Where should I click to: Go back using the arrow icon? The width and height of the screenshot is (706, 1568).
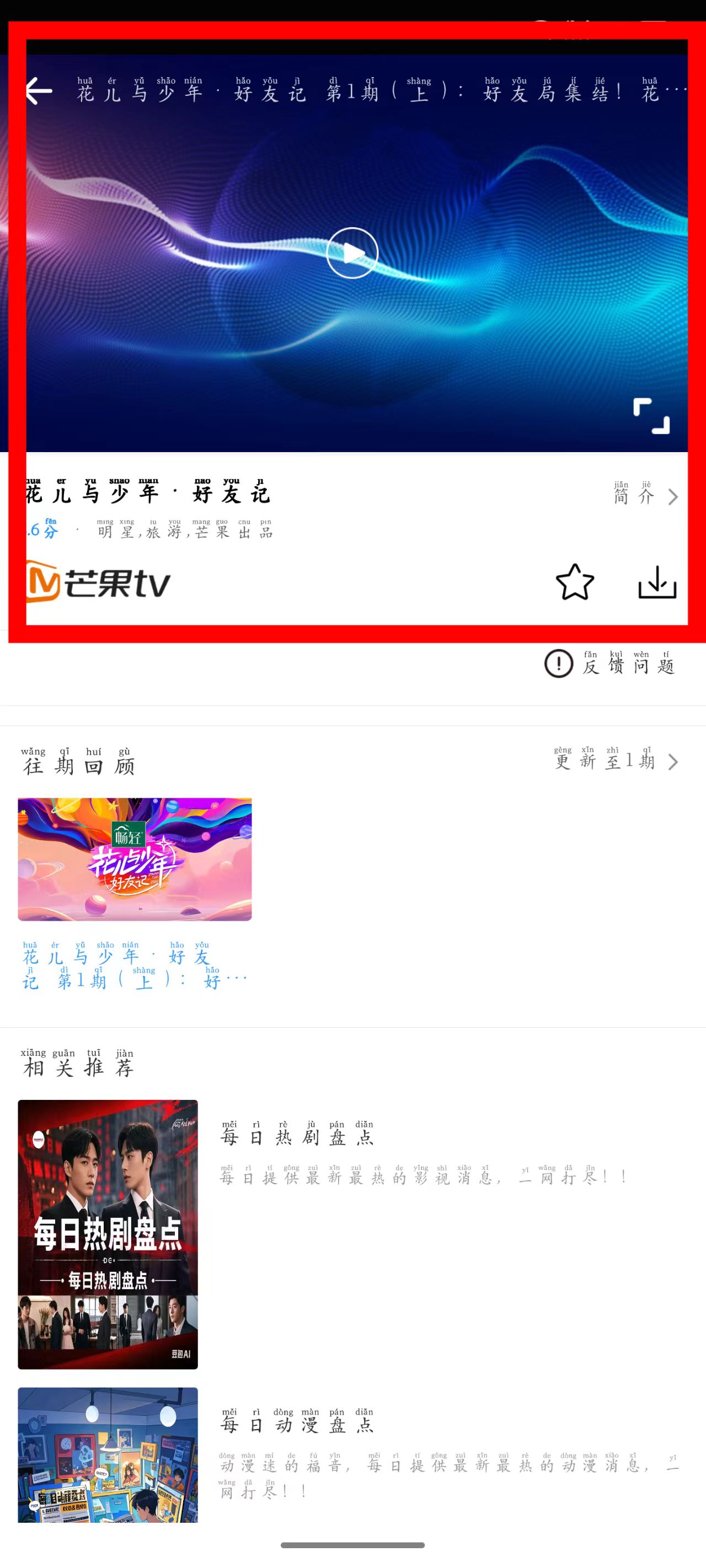[x=40, y=92]
